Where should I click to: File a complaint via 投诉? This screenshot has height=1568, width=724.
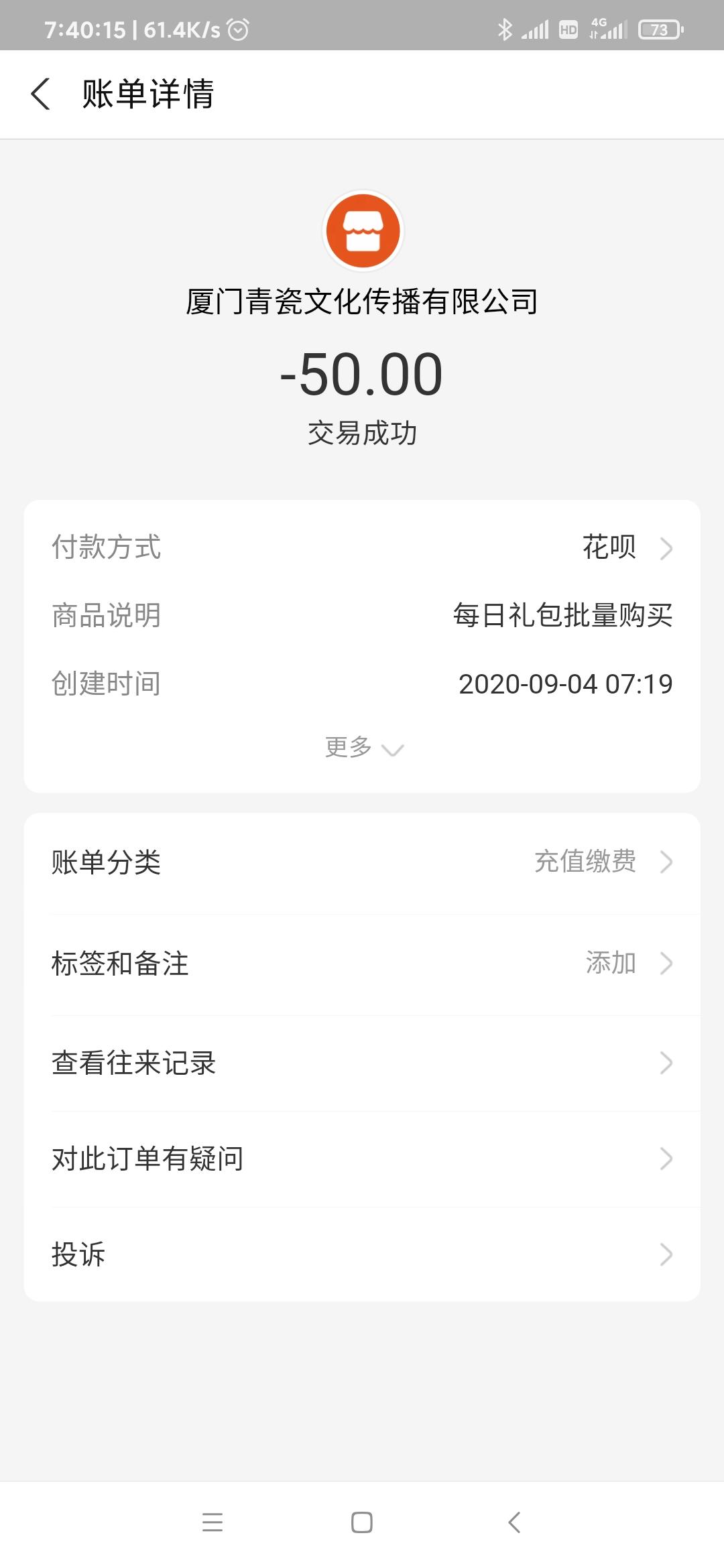362,1254
